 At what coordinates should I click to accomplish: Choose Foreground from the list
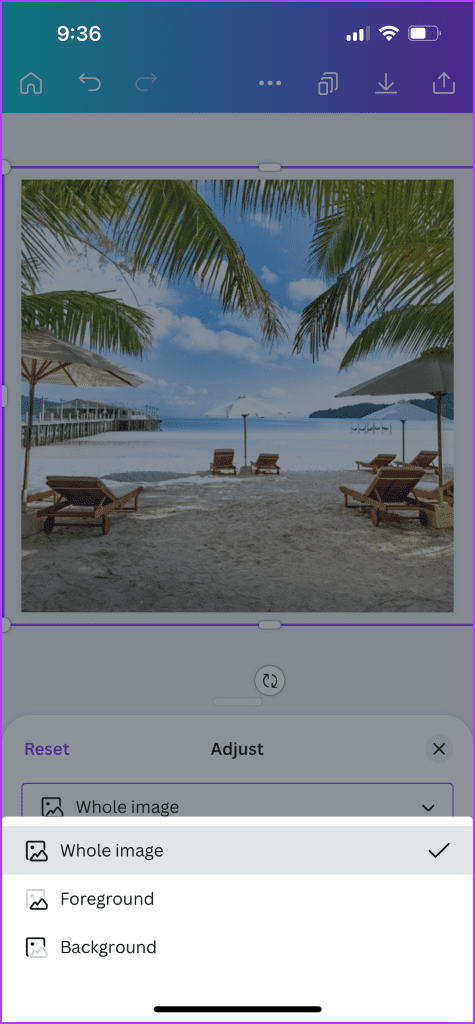point(237,899)
